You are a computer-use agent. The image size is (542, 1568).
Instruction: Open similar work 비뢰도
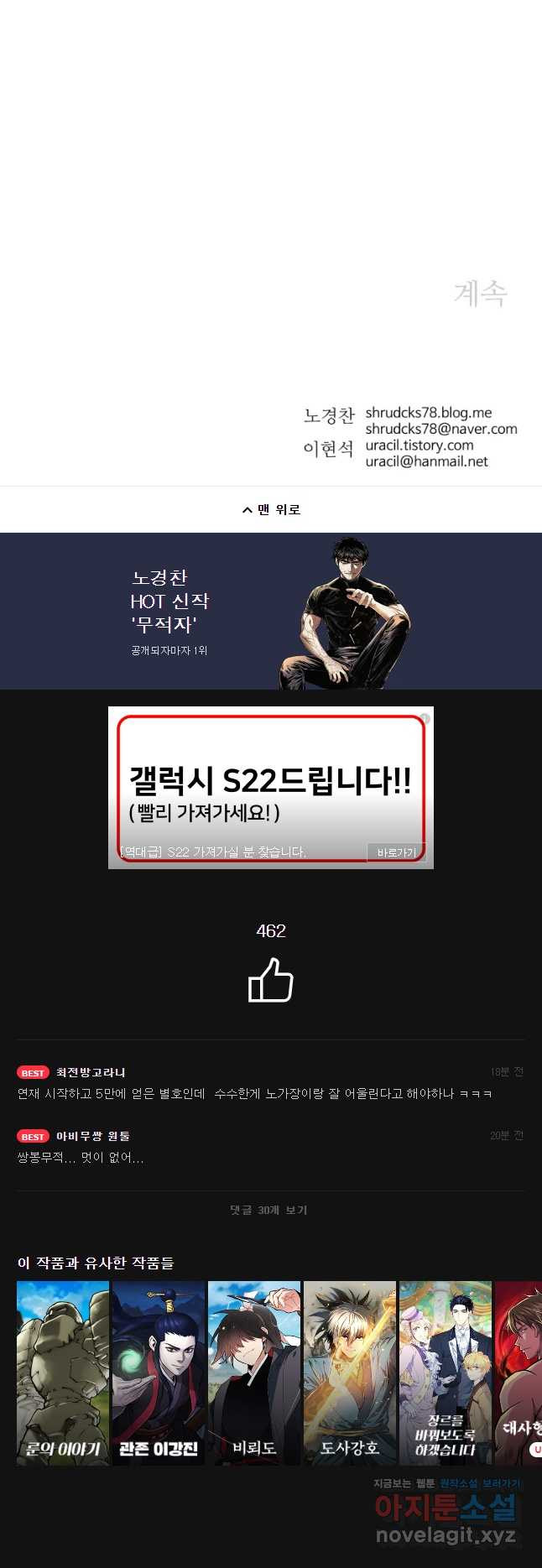254,1373
